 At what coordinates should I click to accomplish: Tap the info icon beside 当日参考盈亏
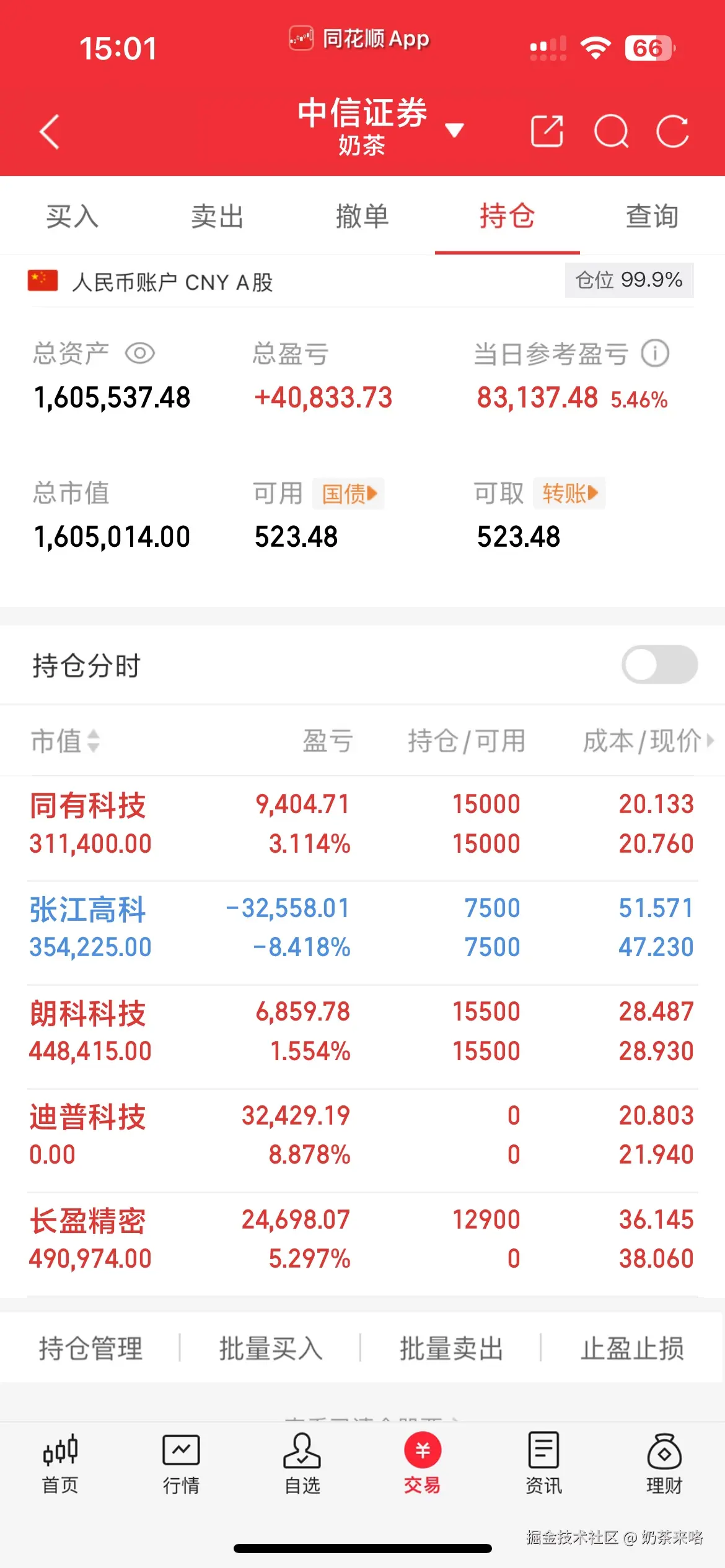pyautogui.click(x=655, y=353)
